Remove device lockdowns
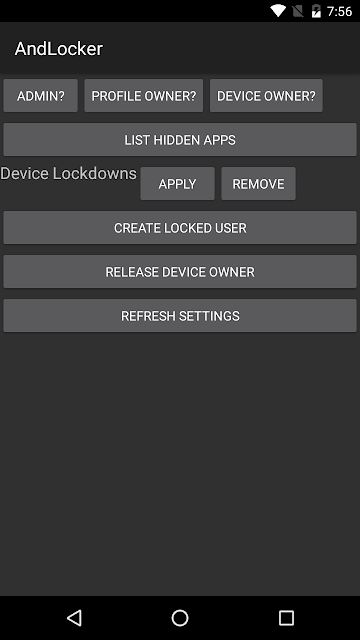Viewport: 360px width, 640px height. [x=258, y=184]
